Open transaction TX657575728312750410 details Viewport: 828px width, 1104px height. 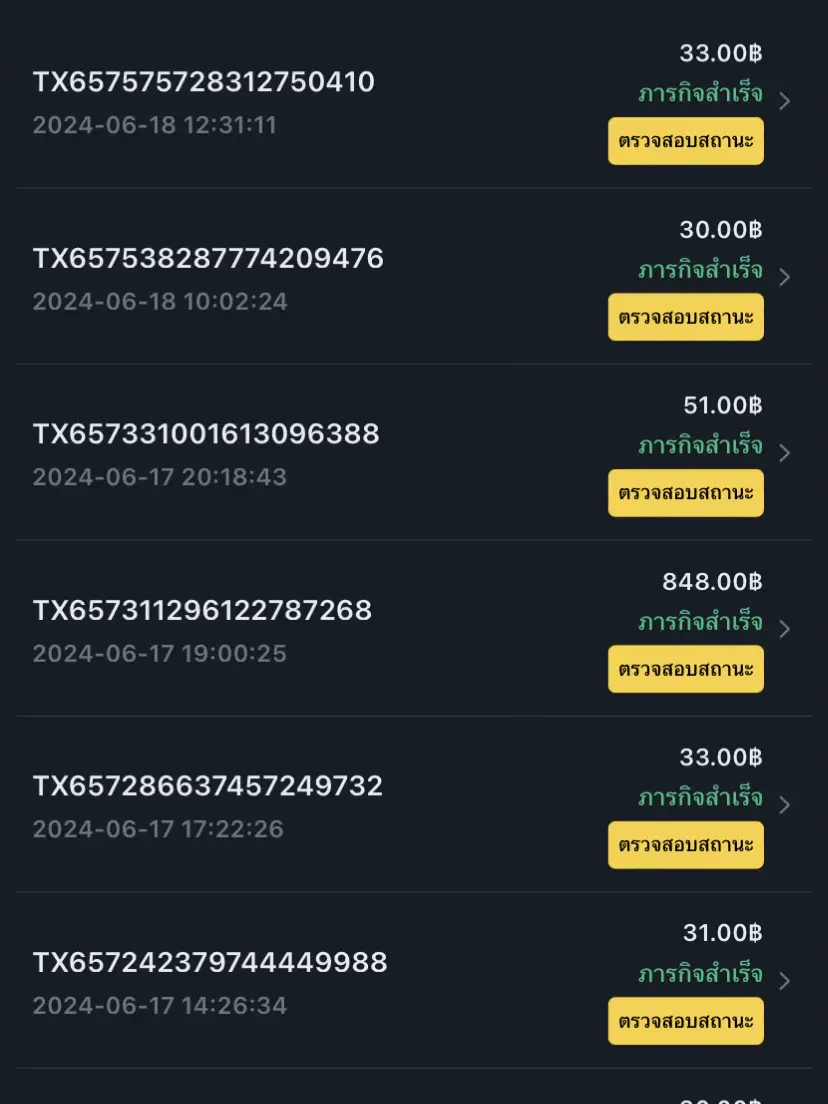click(784, 101)
